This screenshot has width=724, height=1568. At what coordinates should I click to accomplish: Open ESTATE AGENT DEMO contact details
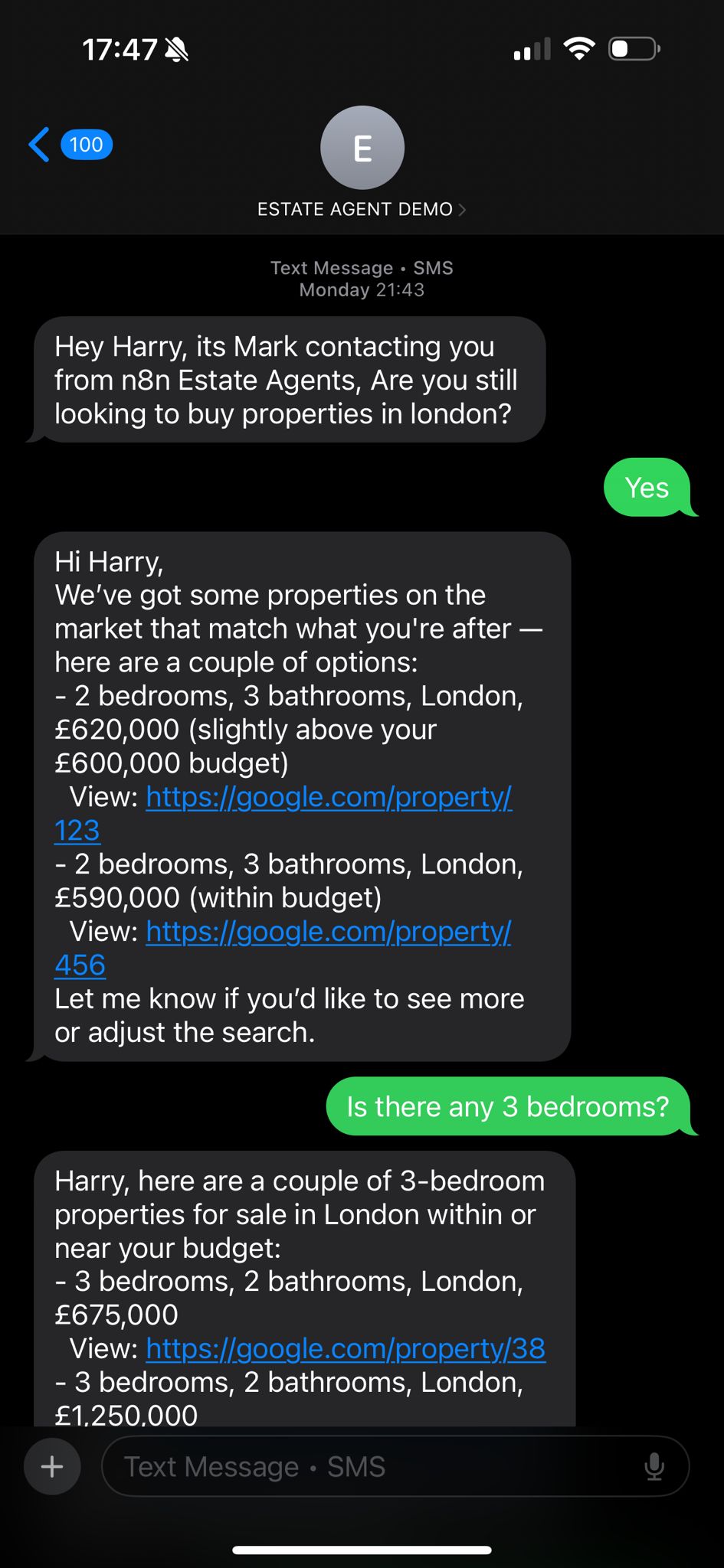[x=362, y=208]
